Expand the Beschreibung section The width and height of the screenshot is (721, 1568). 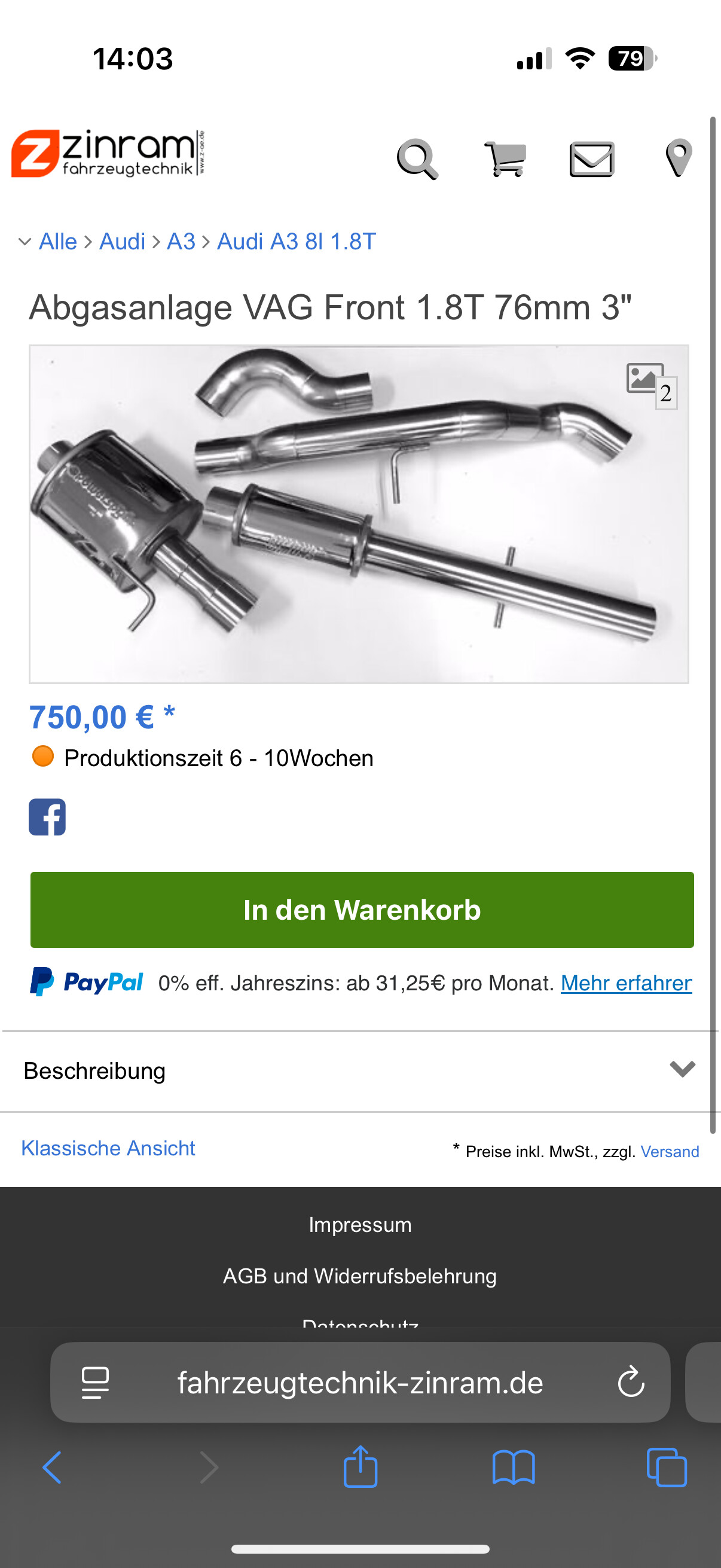coord(360,1070)
